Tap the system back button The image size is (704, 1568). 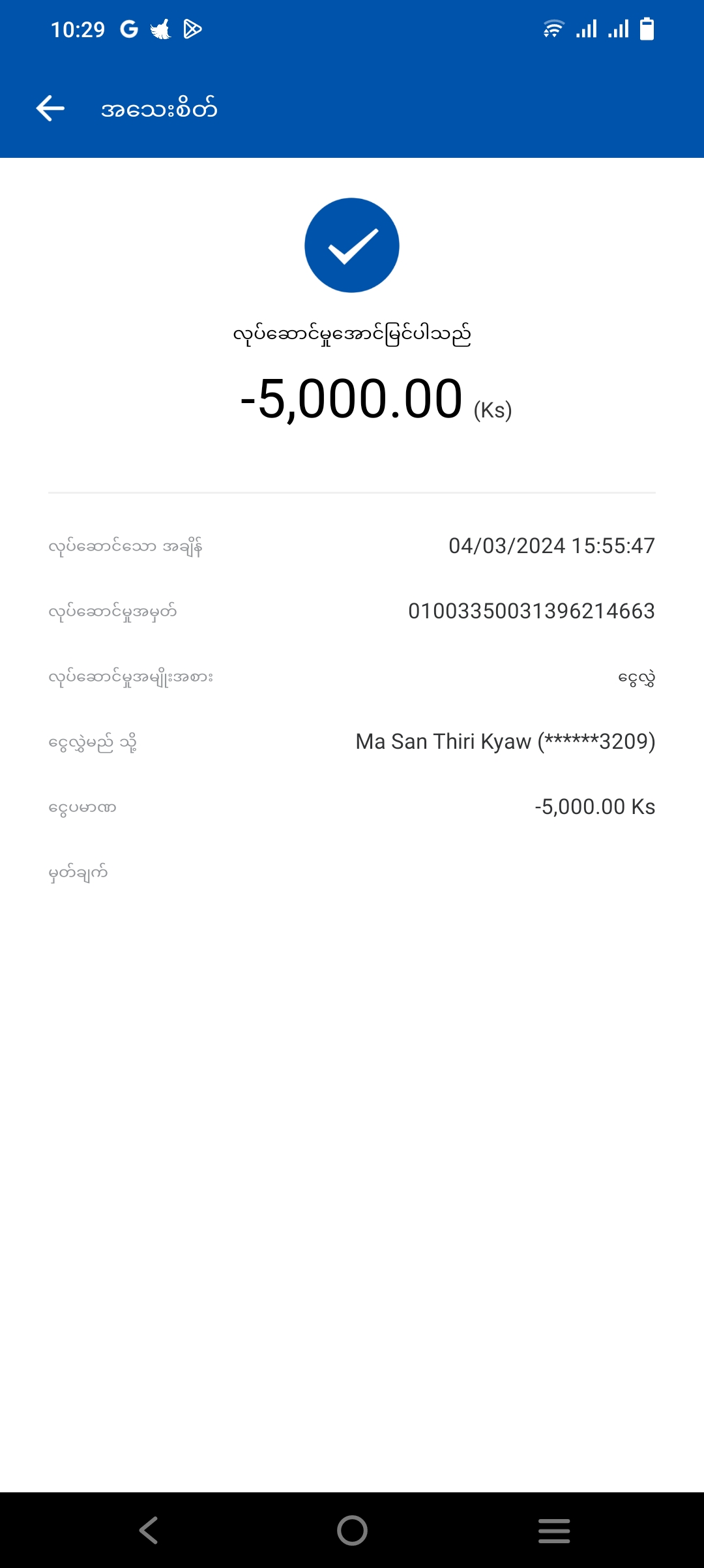click(x=149, y=1530)
